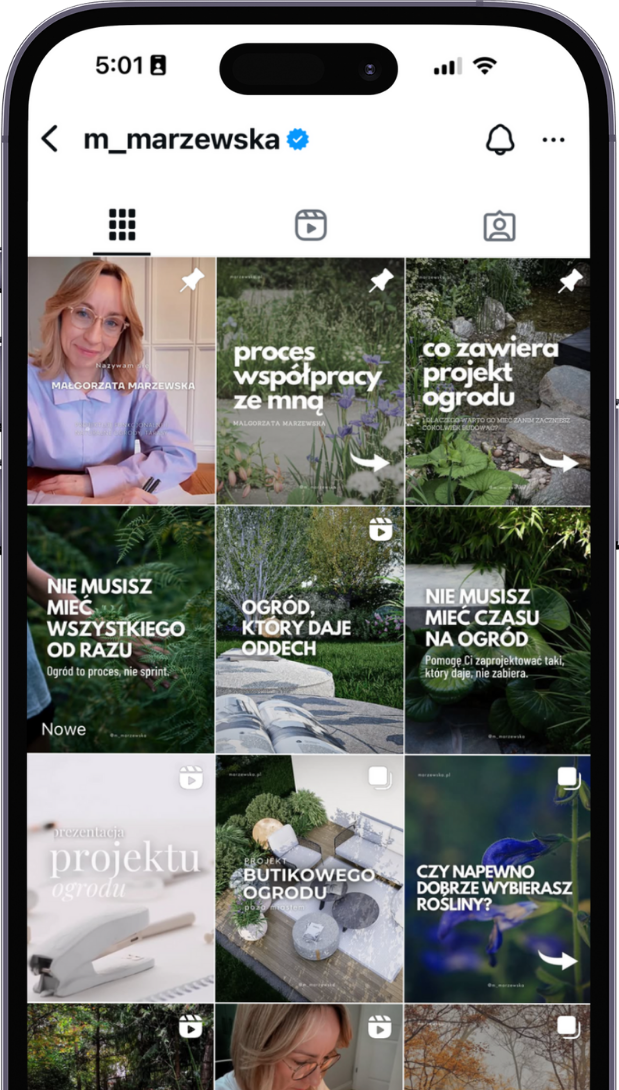Open carousel 'Czy napewno dobrze wybierasz rośliny?'

(498, 878)
